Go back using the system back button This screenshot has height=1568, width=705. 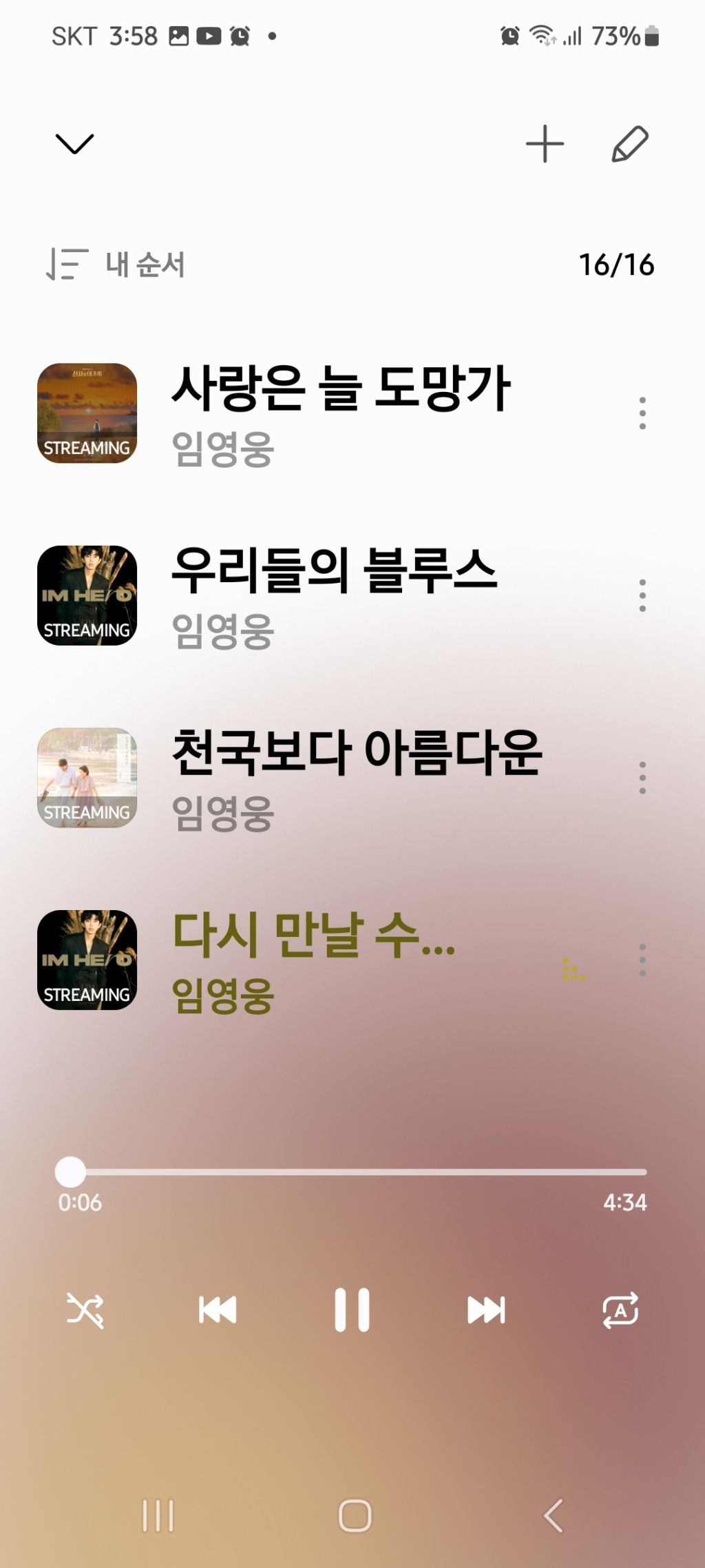554,1516
